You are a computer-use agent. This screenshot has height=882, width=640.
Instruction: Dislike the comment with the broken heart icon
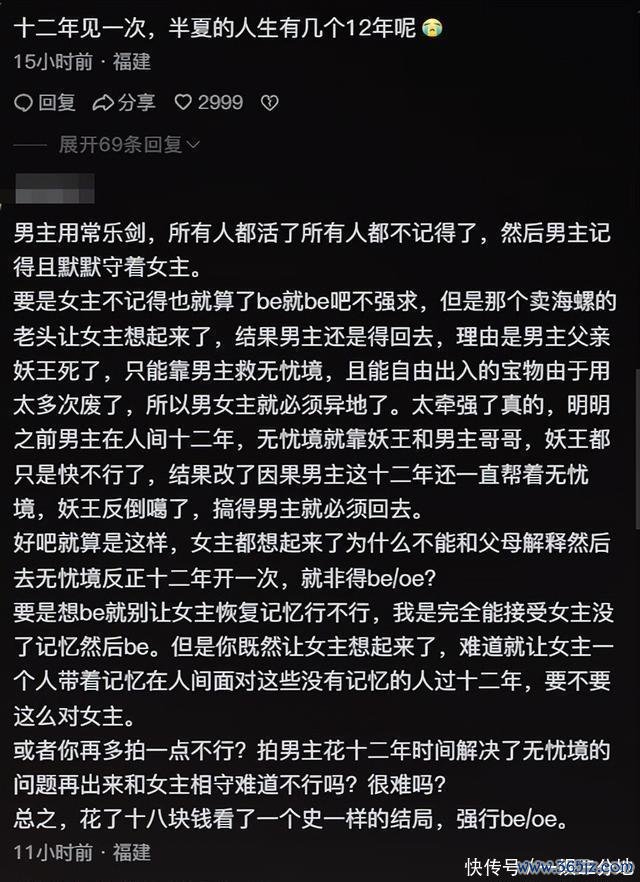(x=269, y=102)
